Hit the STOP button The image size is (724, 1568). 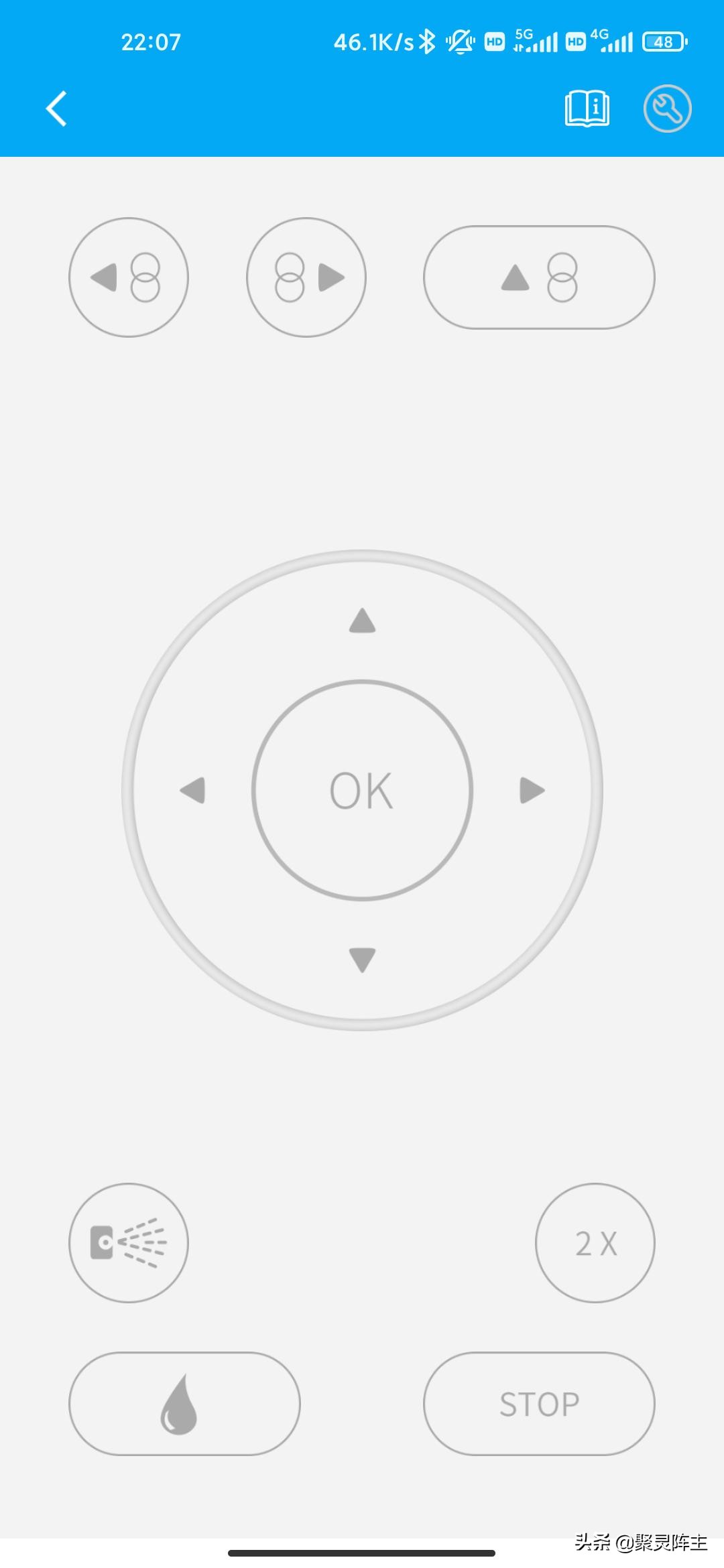[x=539, y=1404]
